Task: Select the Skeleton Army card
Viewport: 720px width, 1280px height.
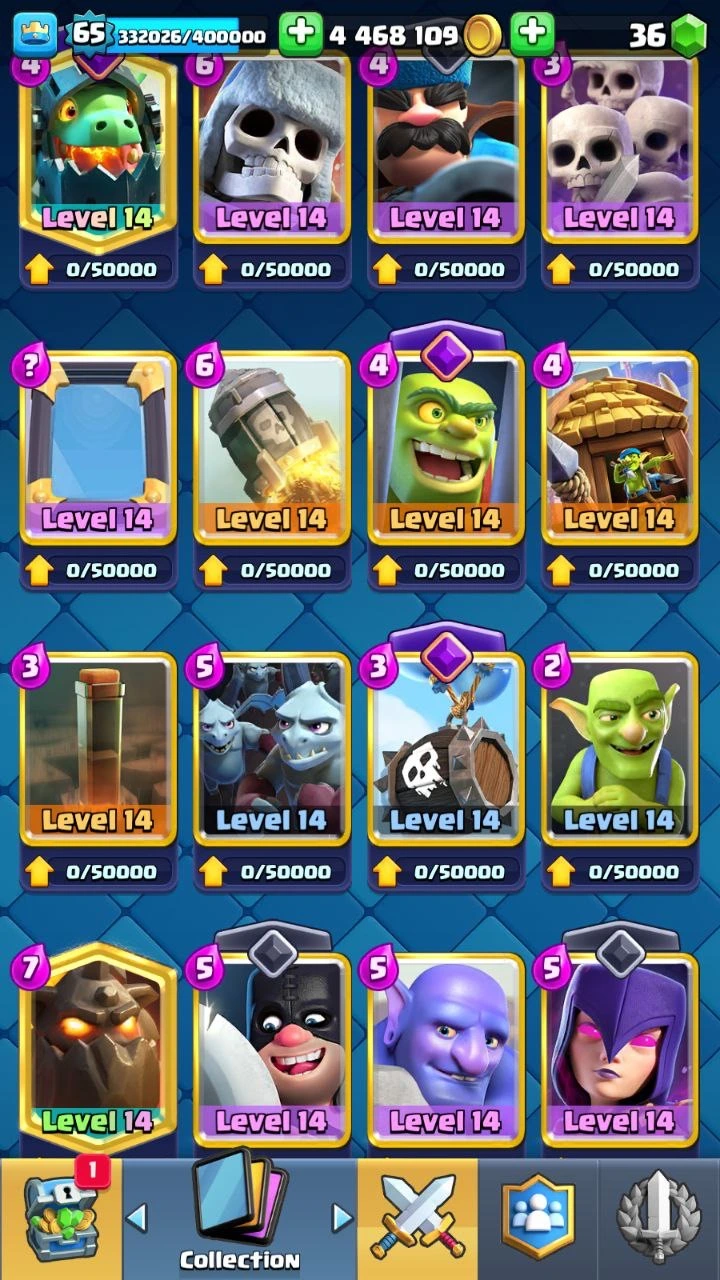Action: 619,150
